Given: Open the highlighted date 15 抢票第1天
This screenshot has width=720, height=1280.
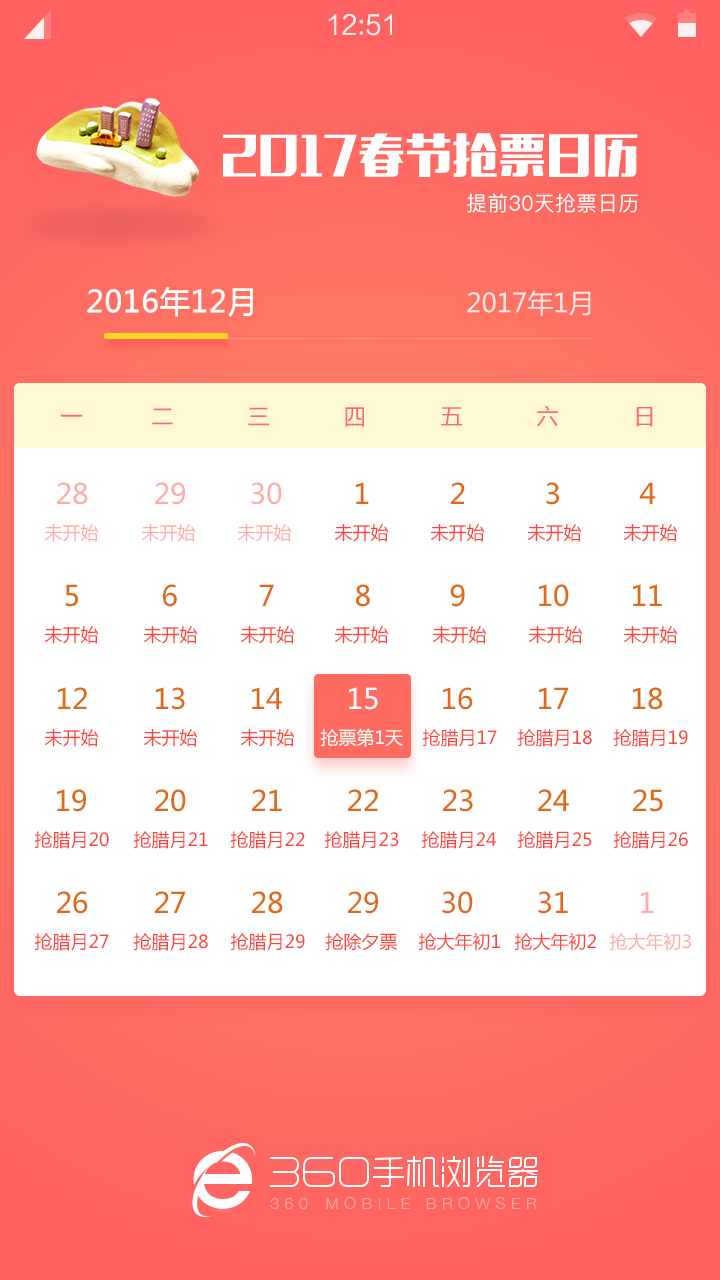Looking at the screenshot, I should coord(362,716).
